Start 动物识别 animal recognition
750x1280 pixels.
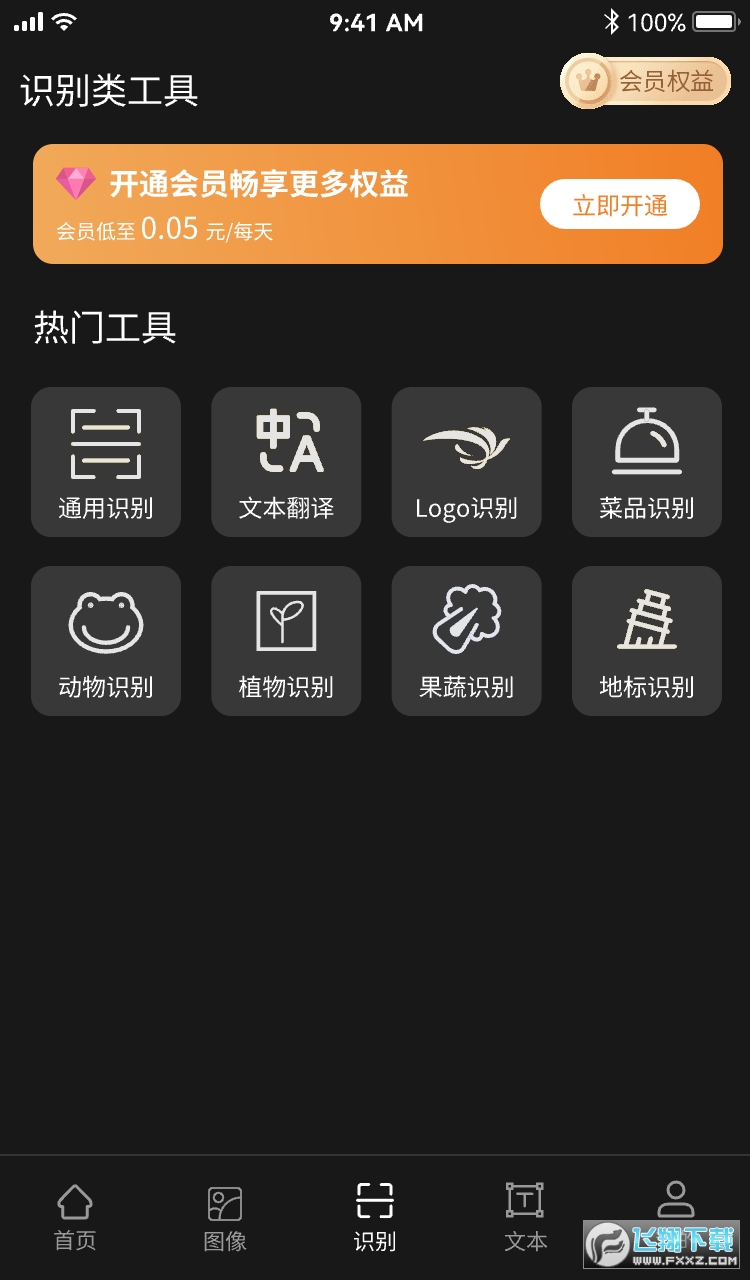click(x=106, y=641)
